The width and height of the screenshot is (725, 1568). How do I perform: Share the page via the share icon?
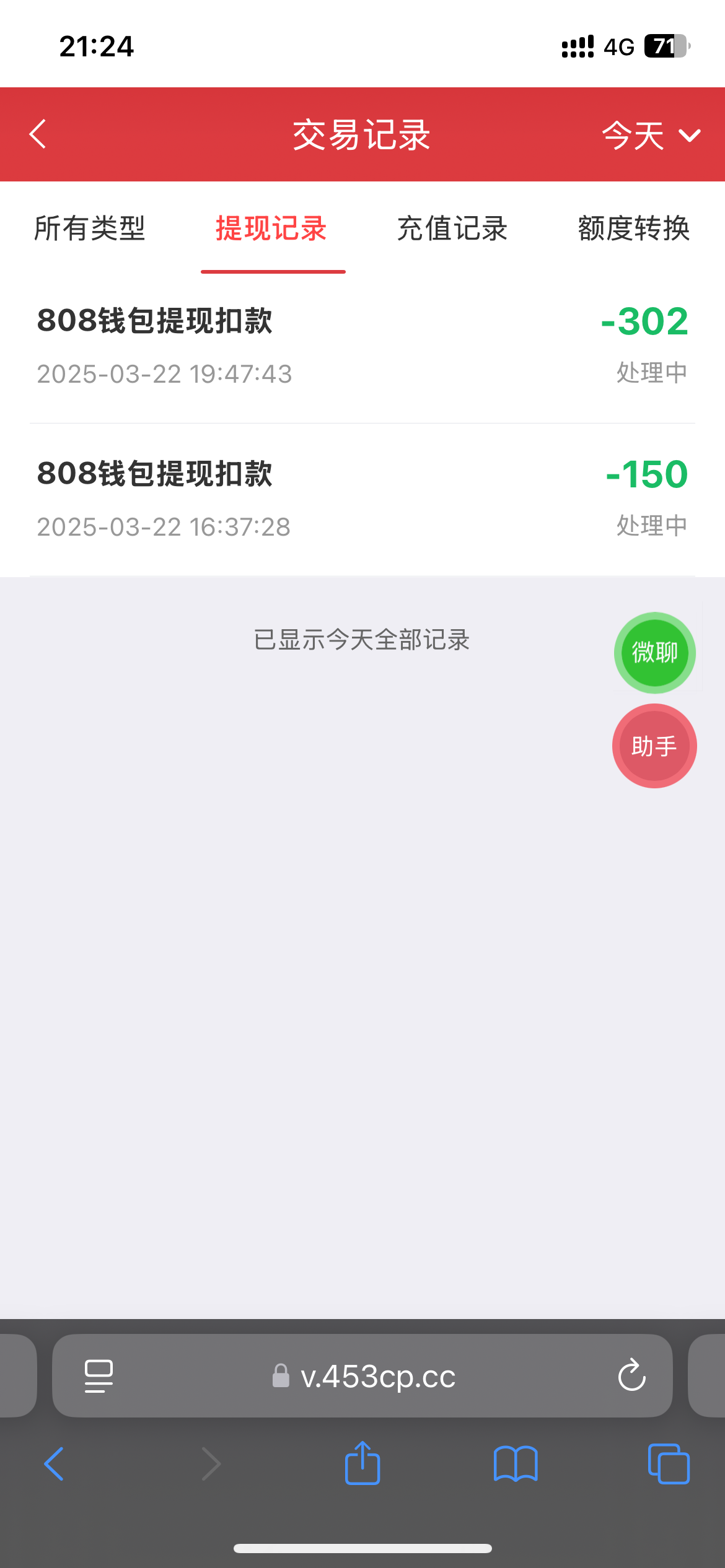tap(362, 1463)
